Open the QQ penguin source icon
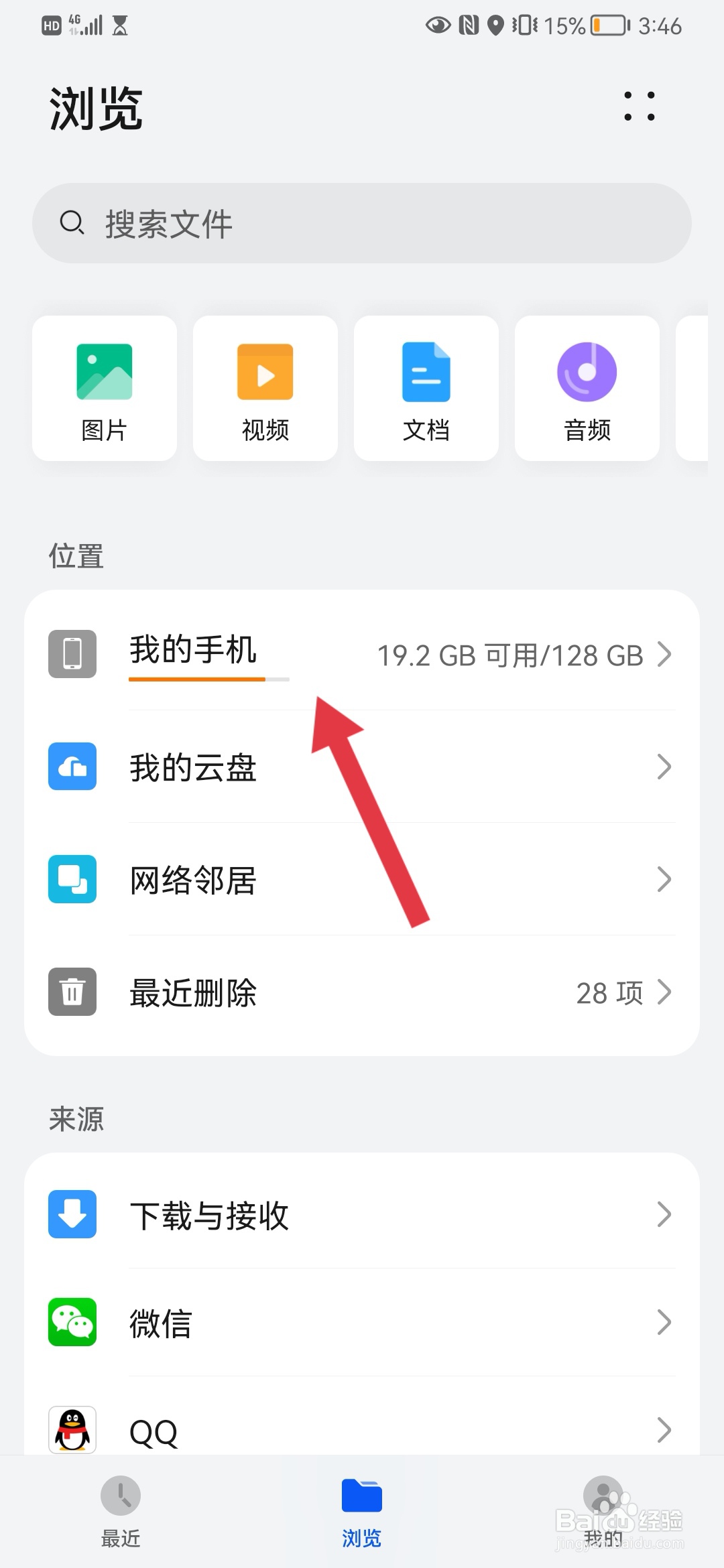 click(x=72, y=1431)
